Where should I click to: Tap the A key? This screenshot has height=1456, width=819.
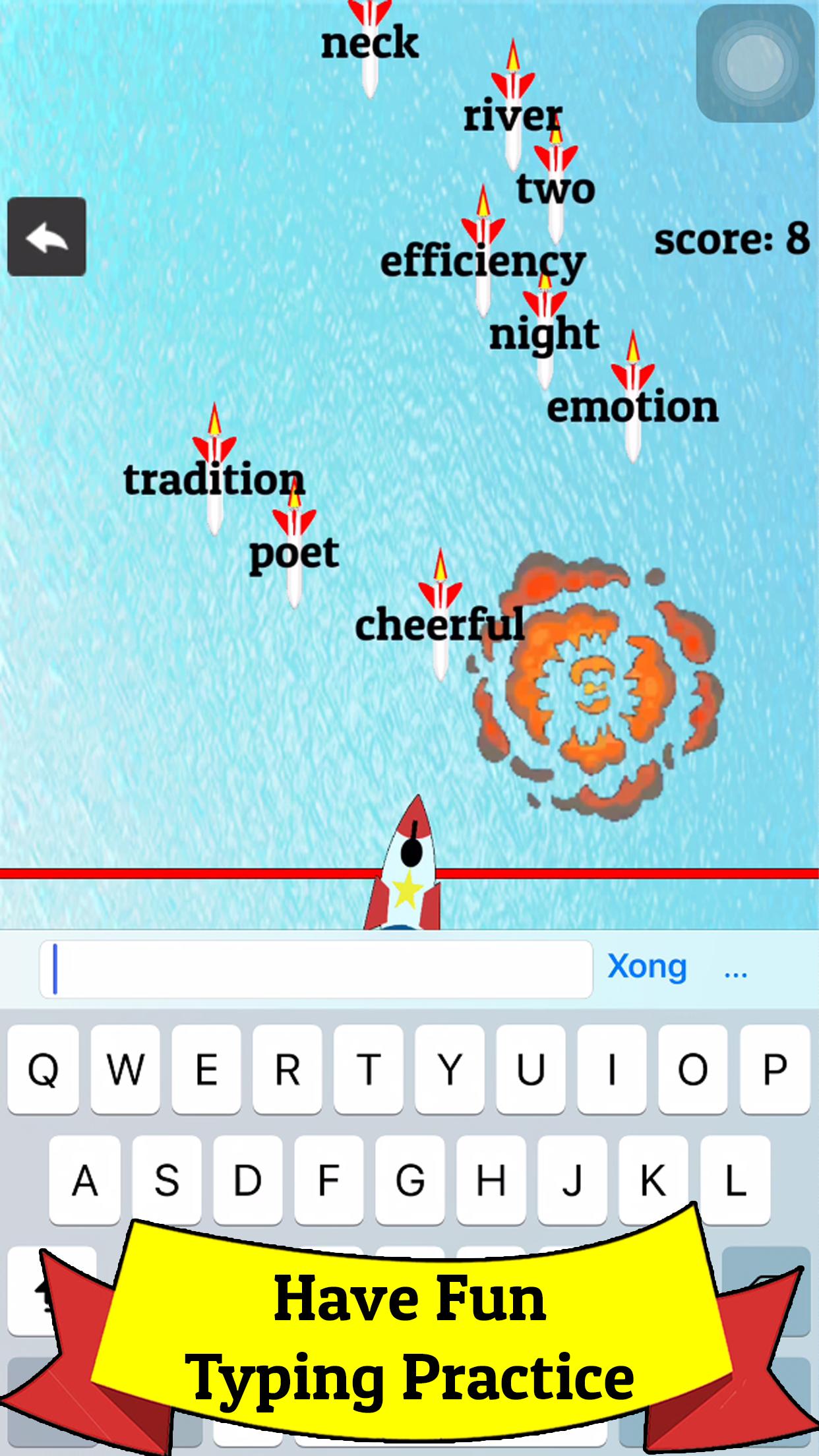84,1180
